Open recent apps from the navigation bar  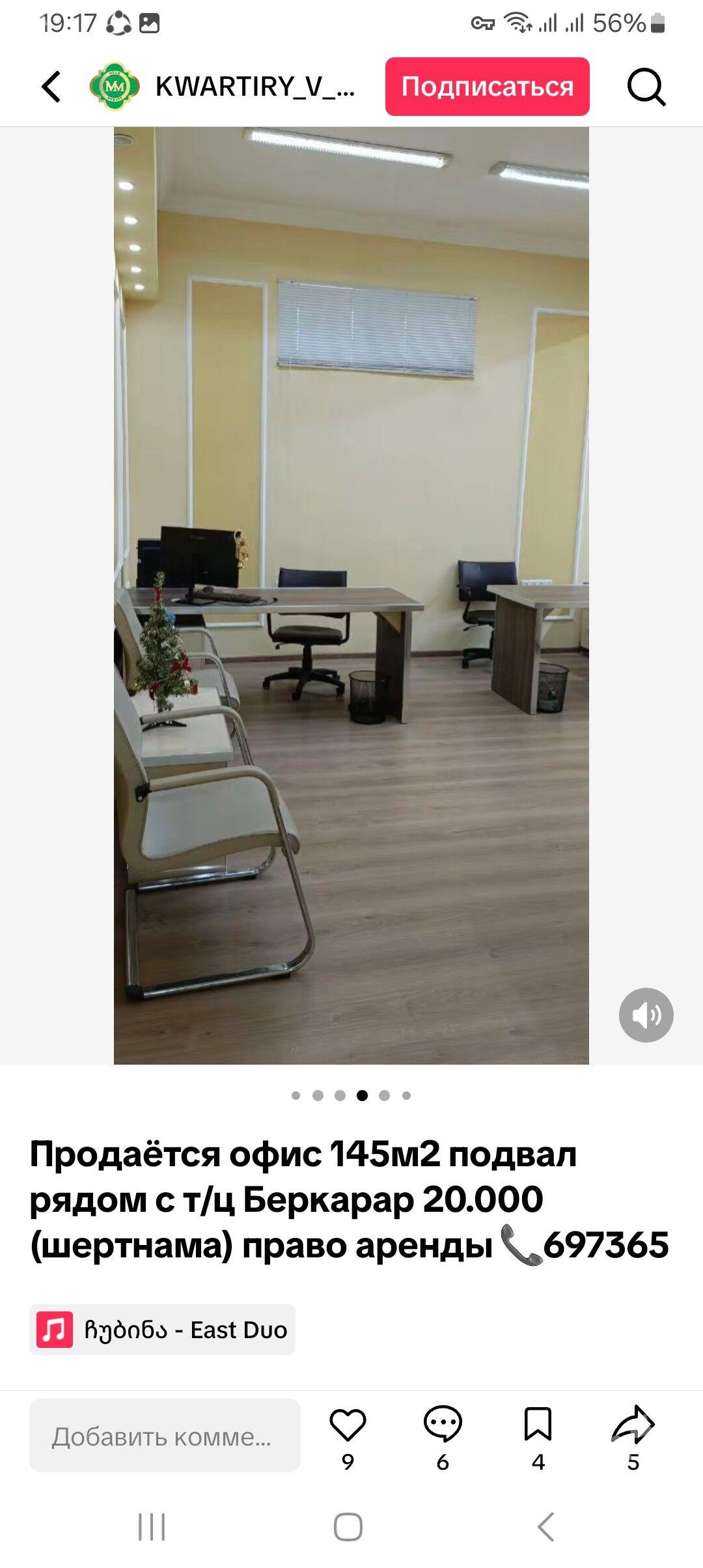tap(152, 1526)
